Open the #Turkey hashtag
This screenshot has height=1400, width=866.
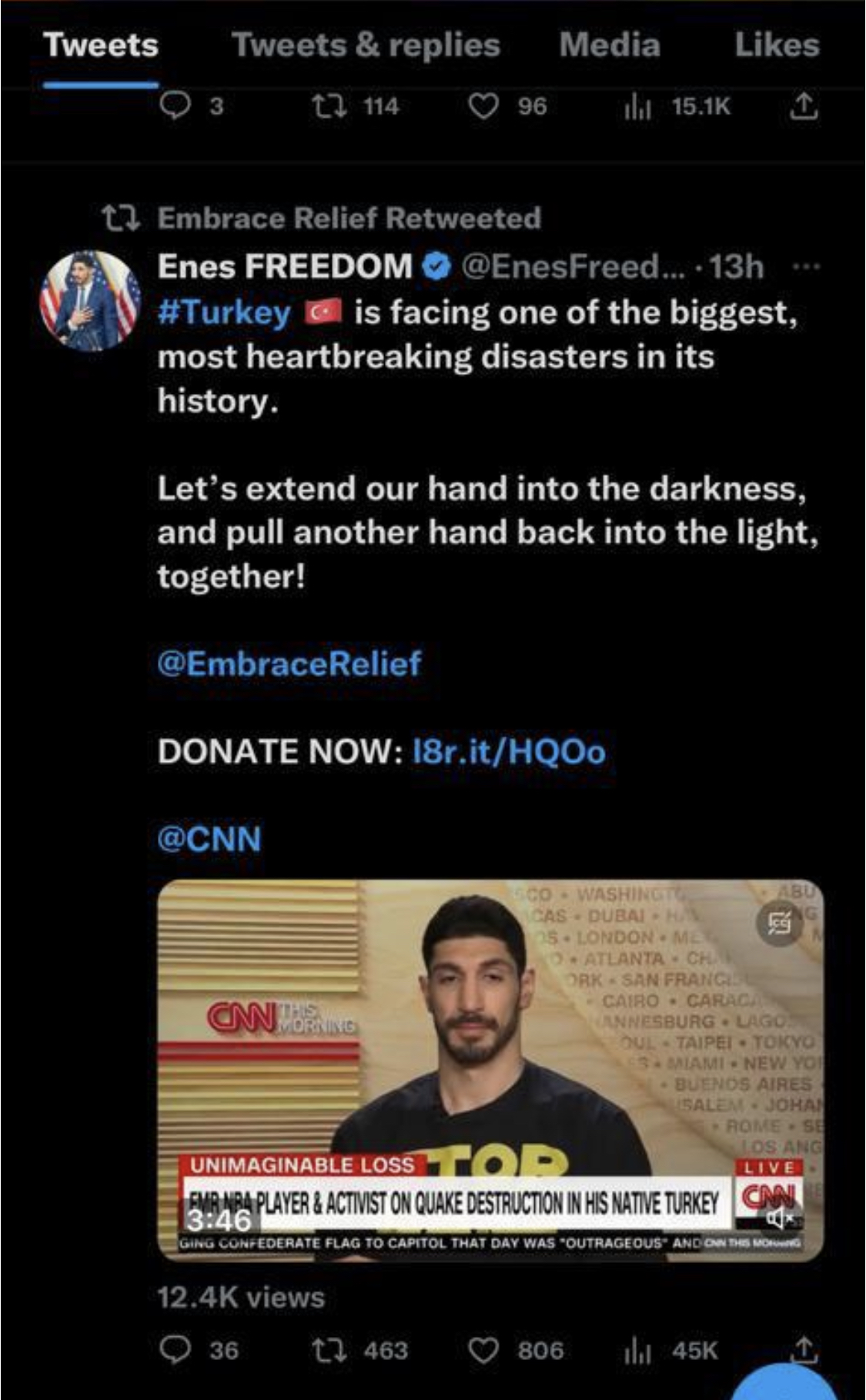tap(224, 312)
